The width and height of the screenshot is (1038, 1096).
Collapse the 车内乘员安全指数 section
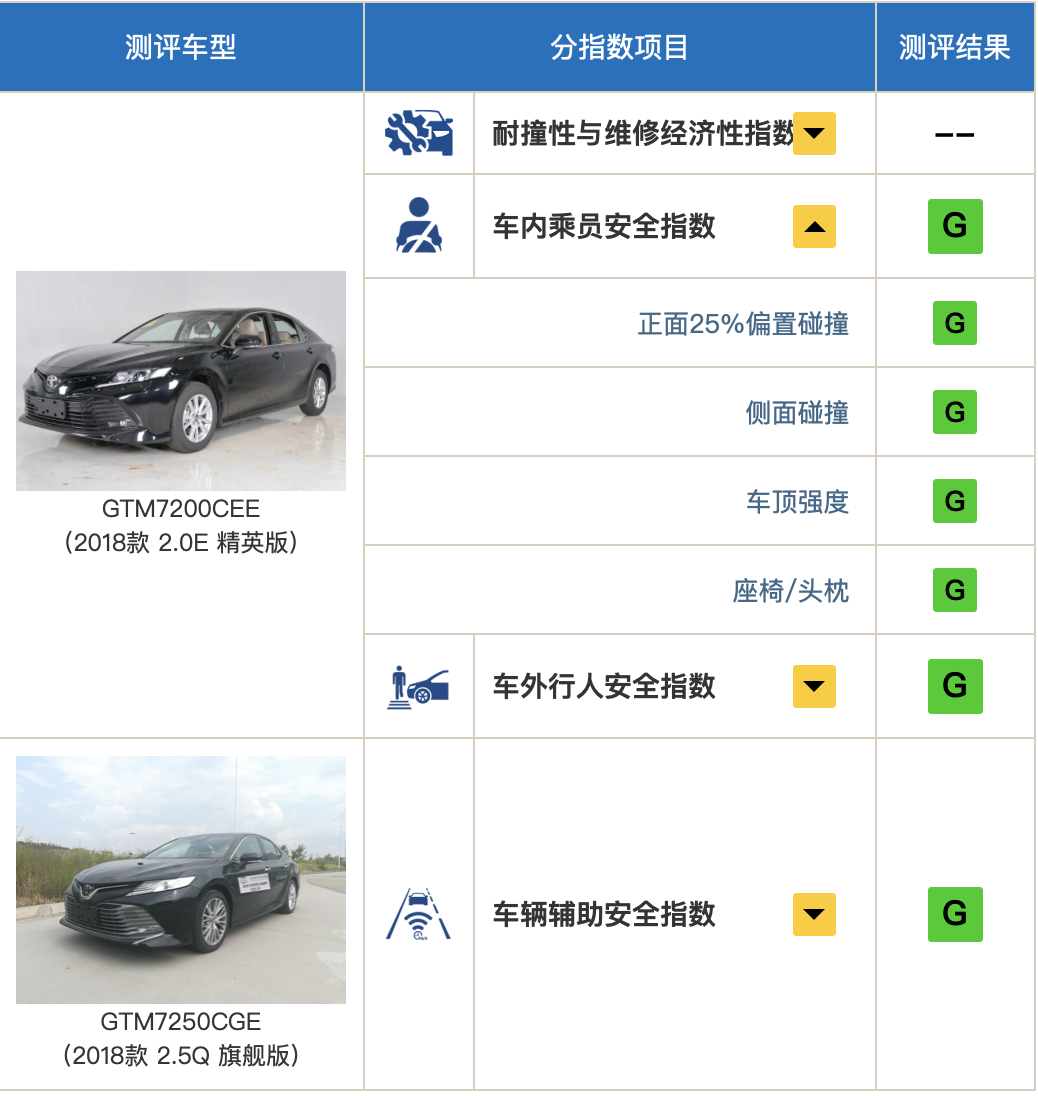pos(814,227)
